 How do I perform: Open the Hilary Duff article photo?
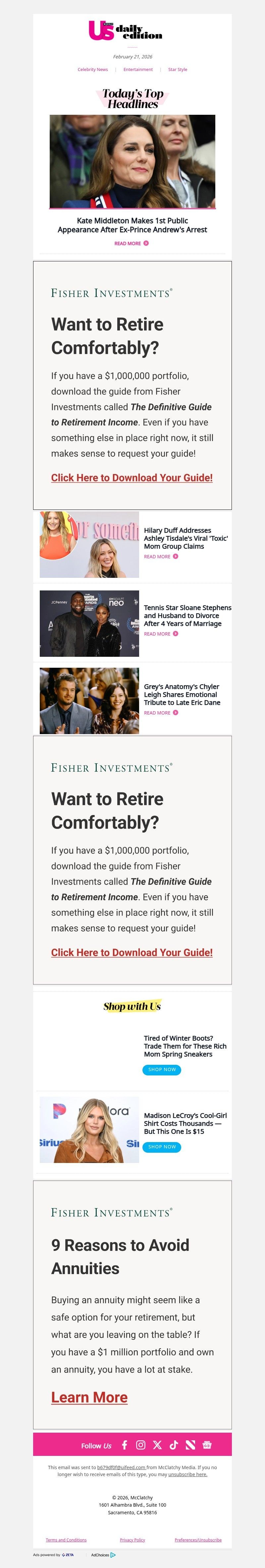(x=89, y=544)
